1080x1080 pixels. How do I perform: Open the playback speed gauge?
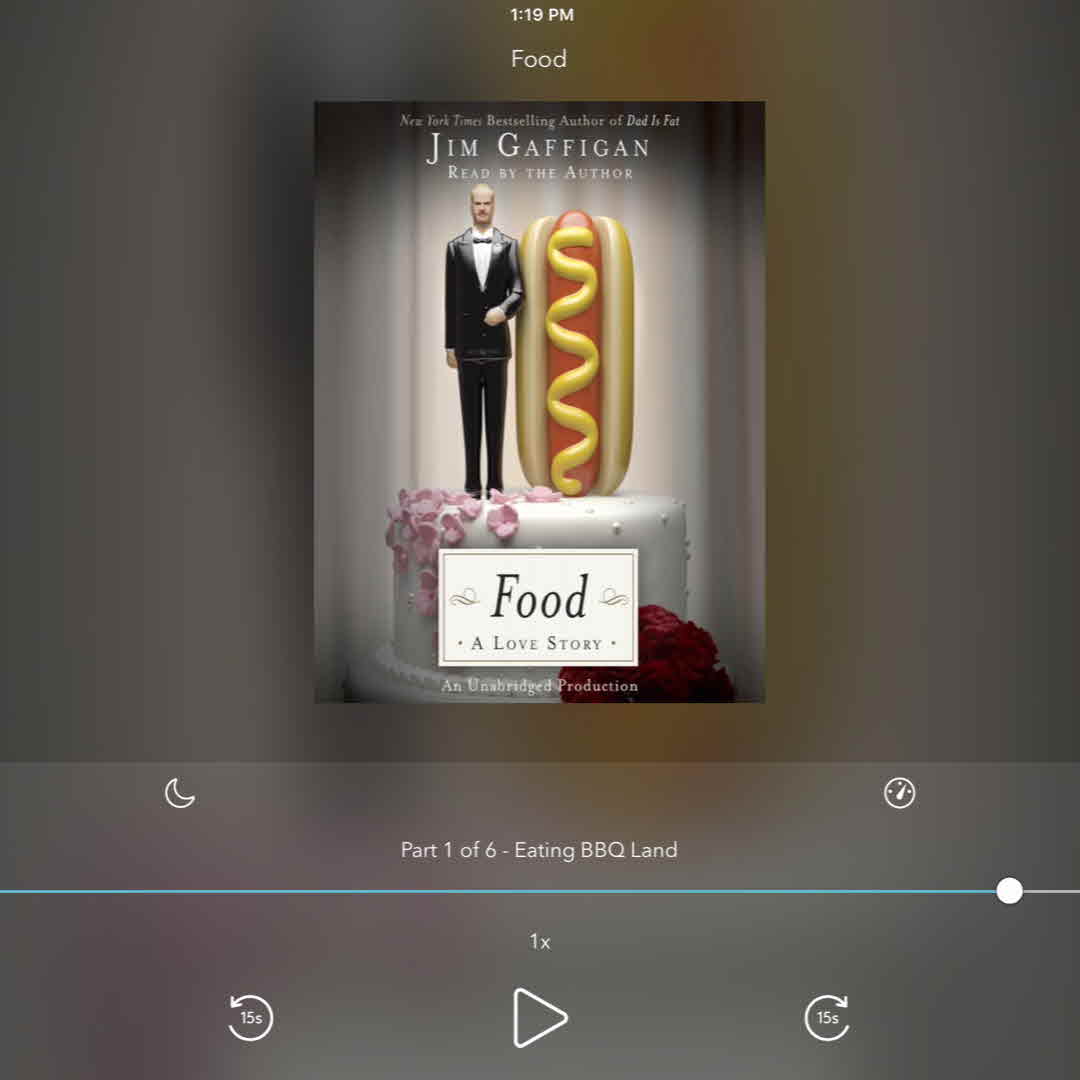(x=899, y=793)
